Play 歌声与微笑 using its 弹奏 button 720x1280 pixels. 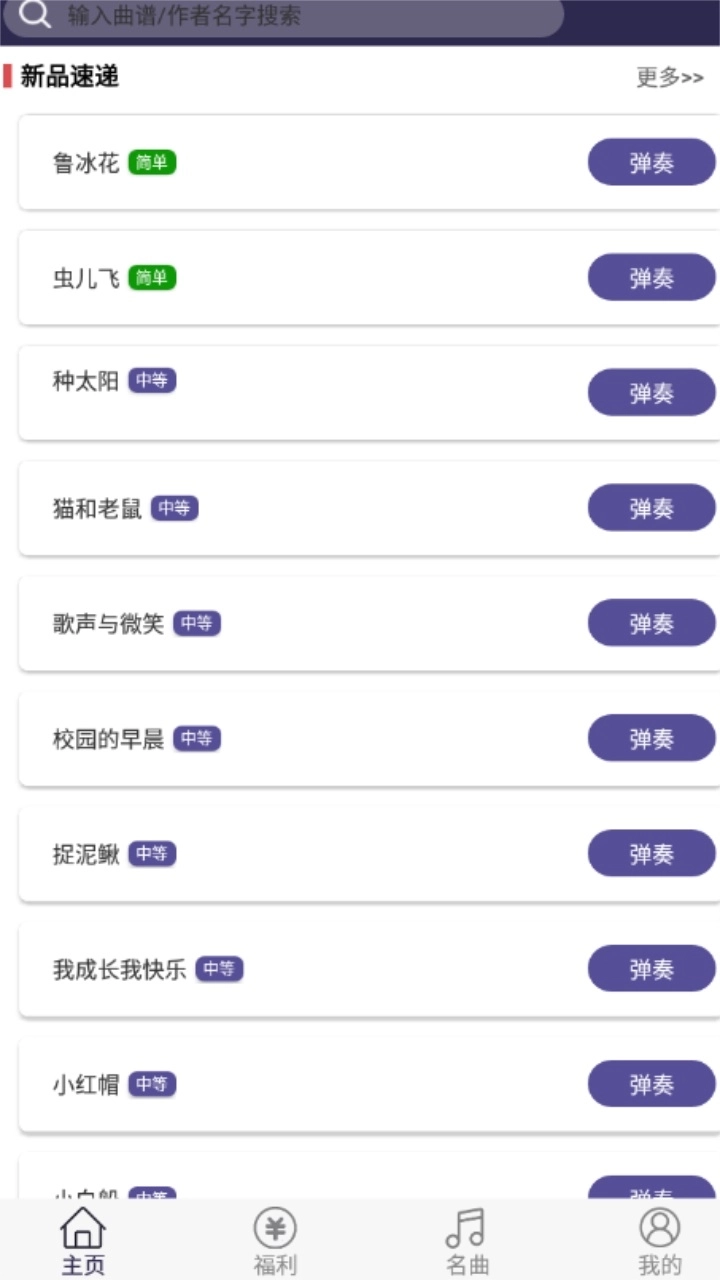[x=651, y=623]
